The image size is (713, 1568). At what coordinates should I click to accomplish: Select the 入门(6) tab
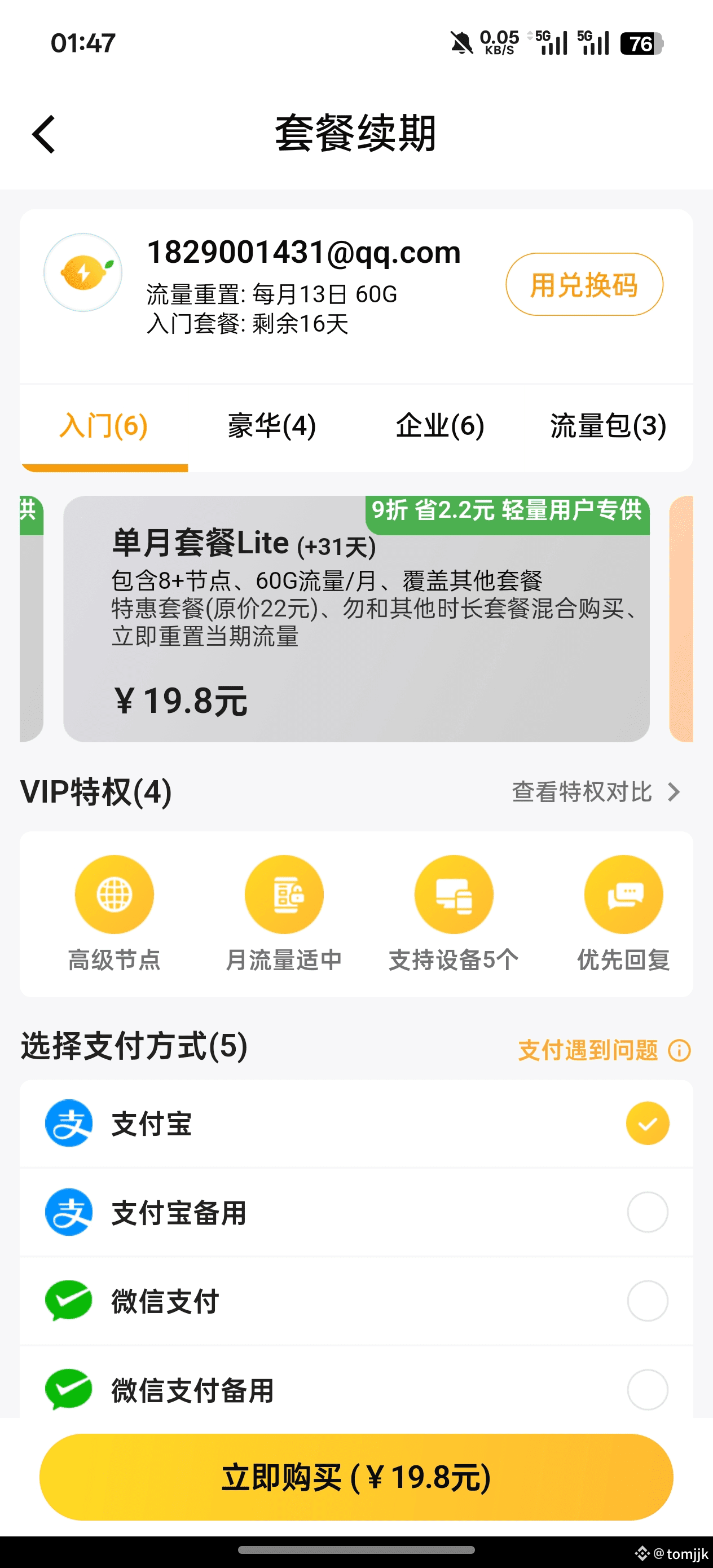(x=104, y=425)
